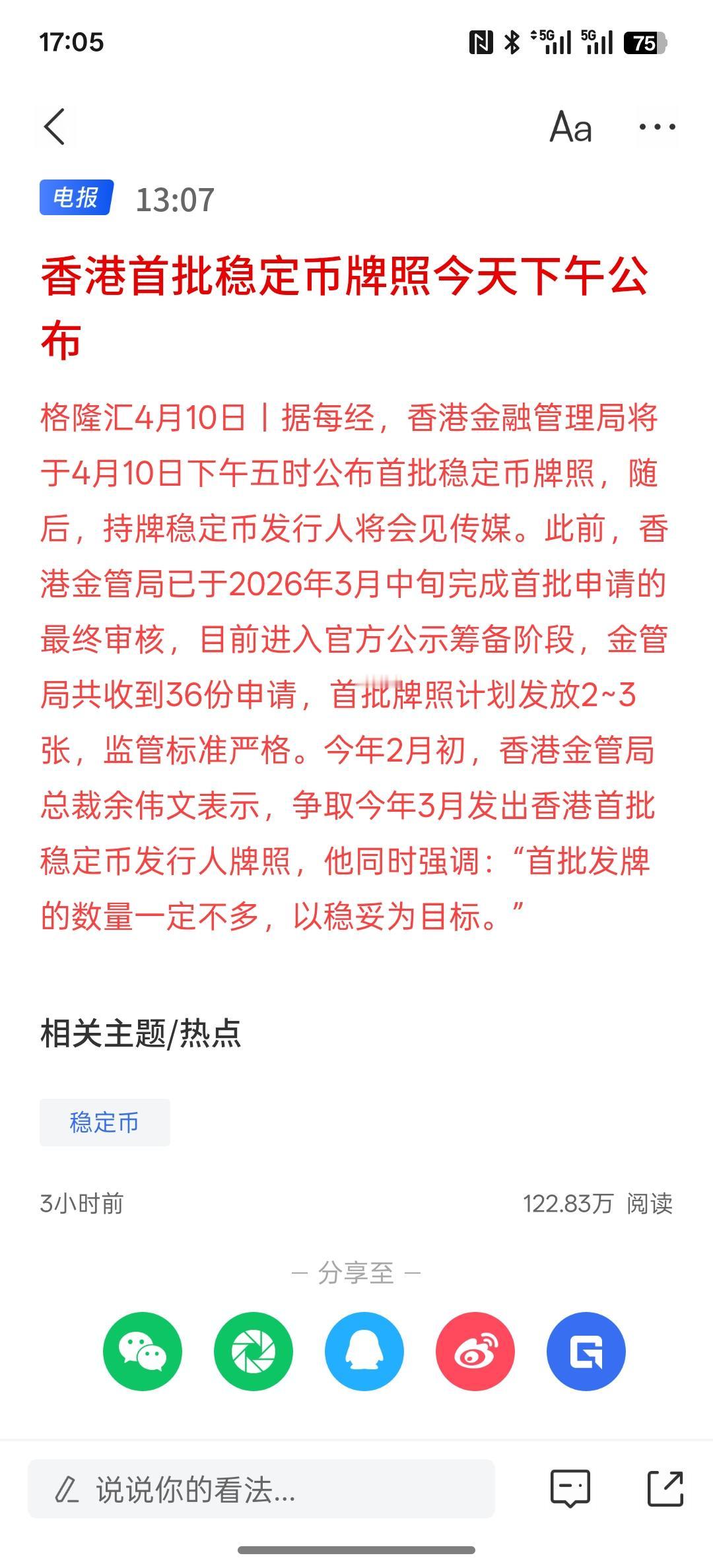Share the article to WeChat
This screenshot has width=713, height=1568.
point(143,1351)
